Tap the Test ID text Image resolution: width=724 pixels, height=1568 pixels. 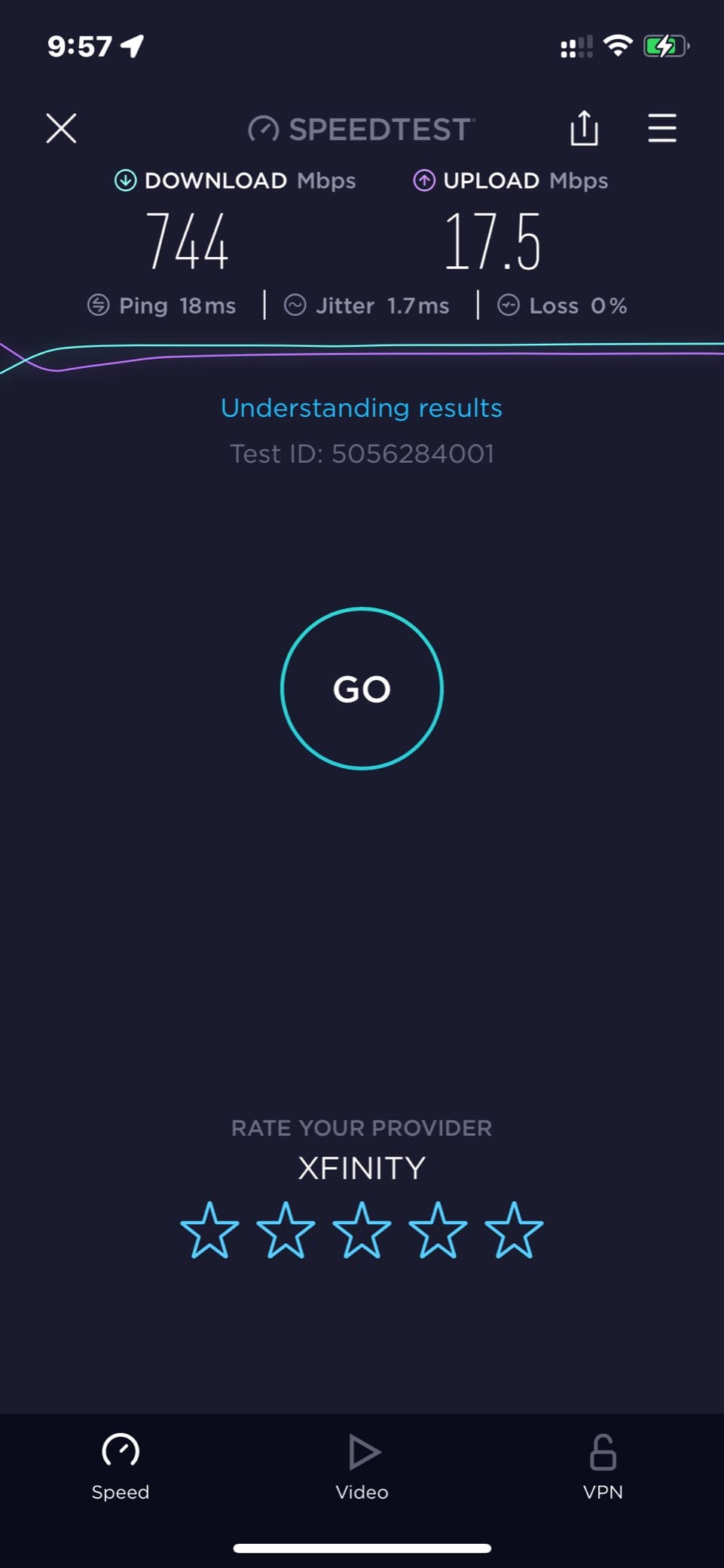click(x=362, y=453)
